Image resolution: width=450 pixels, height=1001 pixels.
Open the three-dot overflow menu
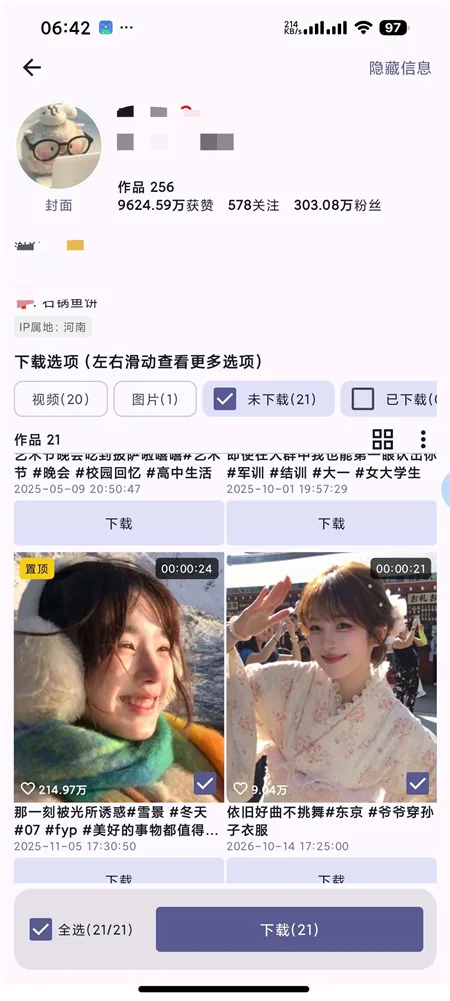click(x=423, y=439)
